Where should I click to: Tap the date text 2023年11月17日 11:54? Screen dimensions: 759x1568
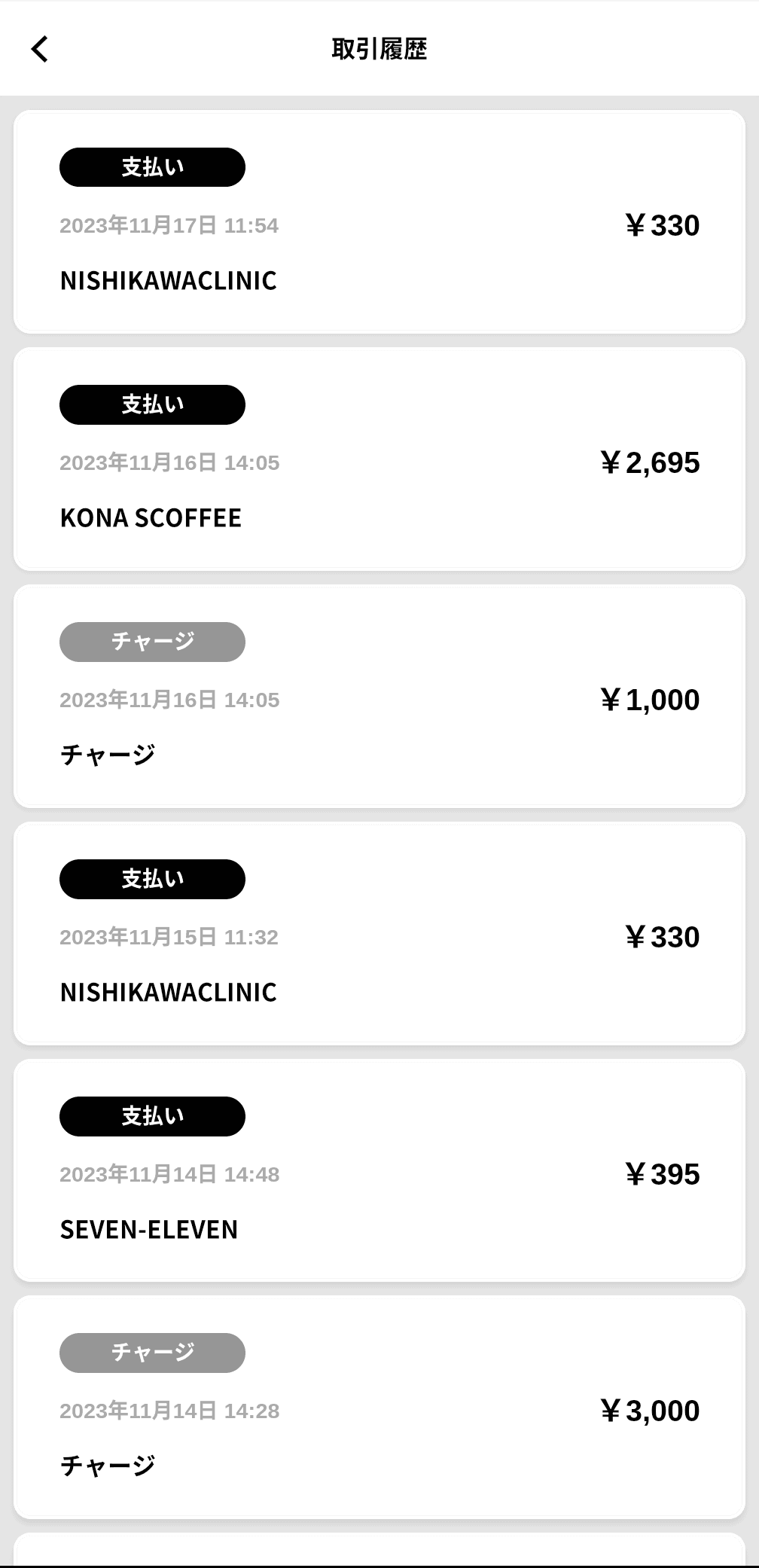(x=169, y=224)
